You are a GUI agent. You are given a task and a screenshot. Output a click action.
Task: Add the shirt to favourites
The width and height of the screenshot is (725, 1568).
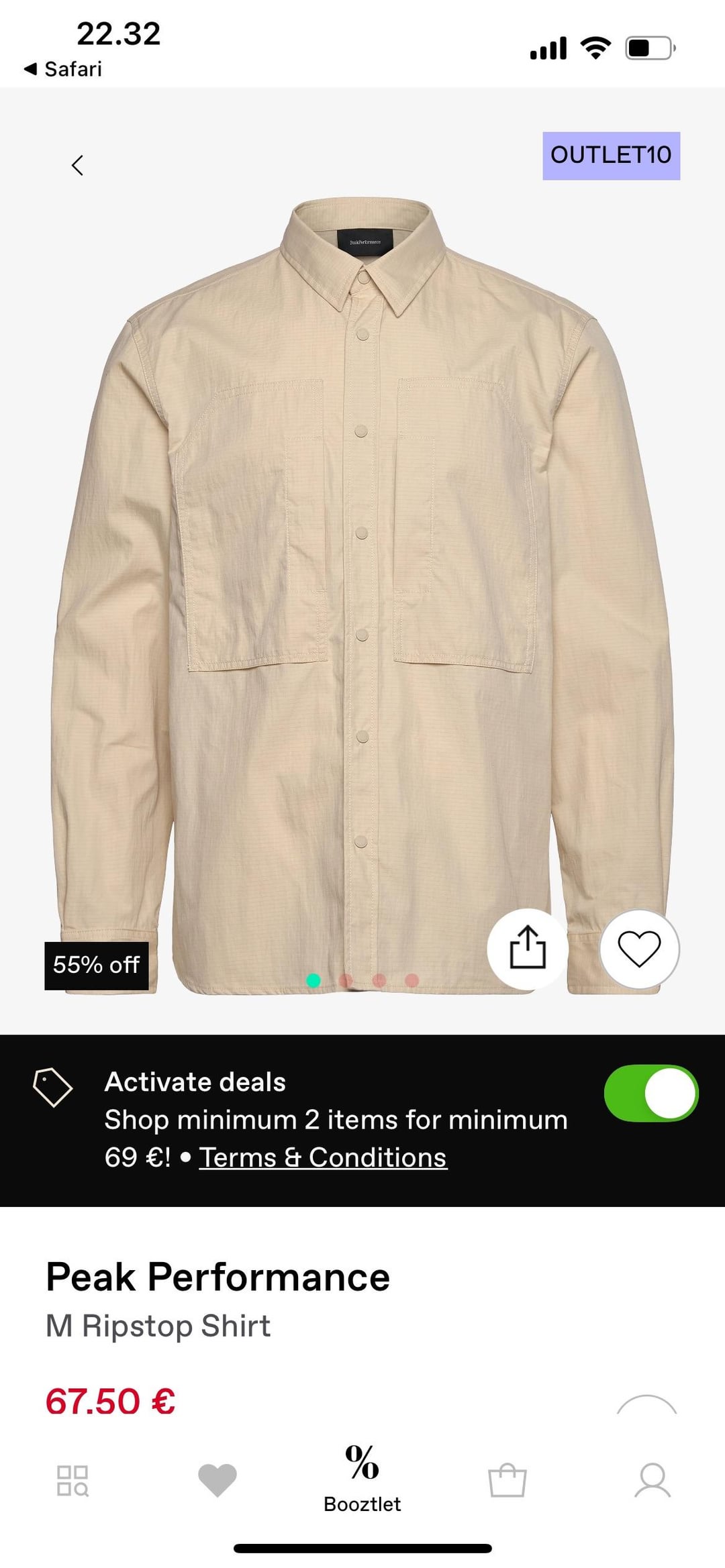click(639, 948)
